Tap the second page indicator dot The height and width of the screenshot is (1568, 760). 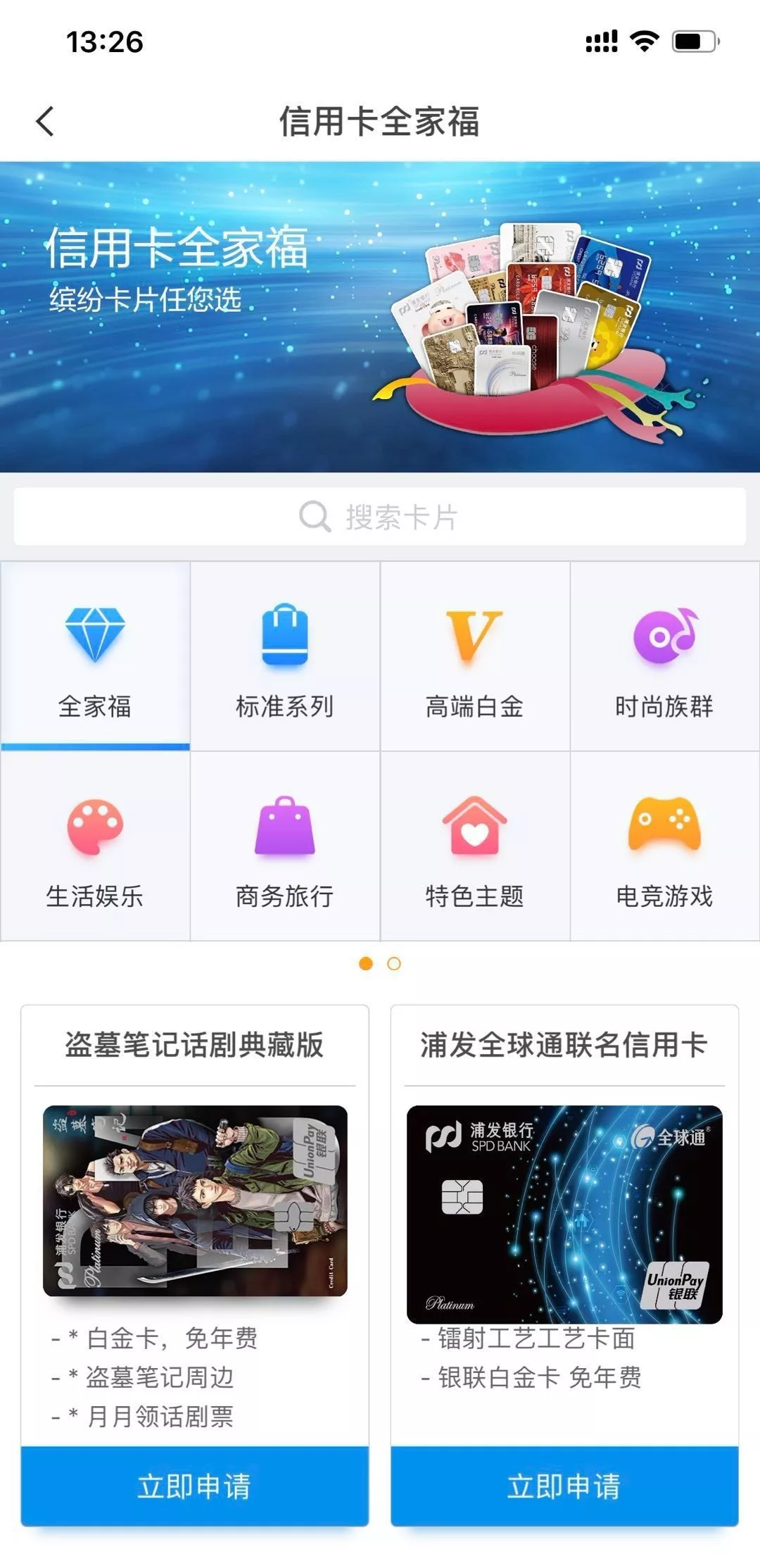[x=394, y=964]
